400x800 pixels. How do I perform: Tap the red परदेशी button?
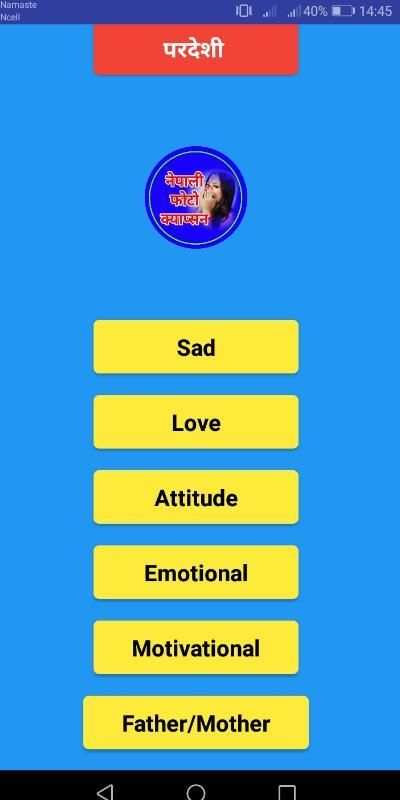point(196,49)
